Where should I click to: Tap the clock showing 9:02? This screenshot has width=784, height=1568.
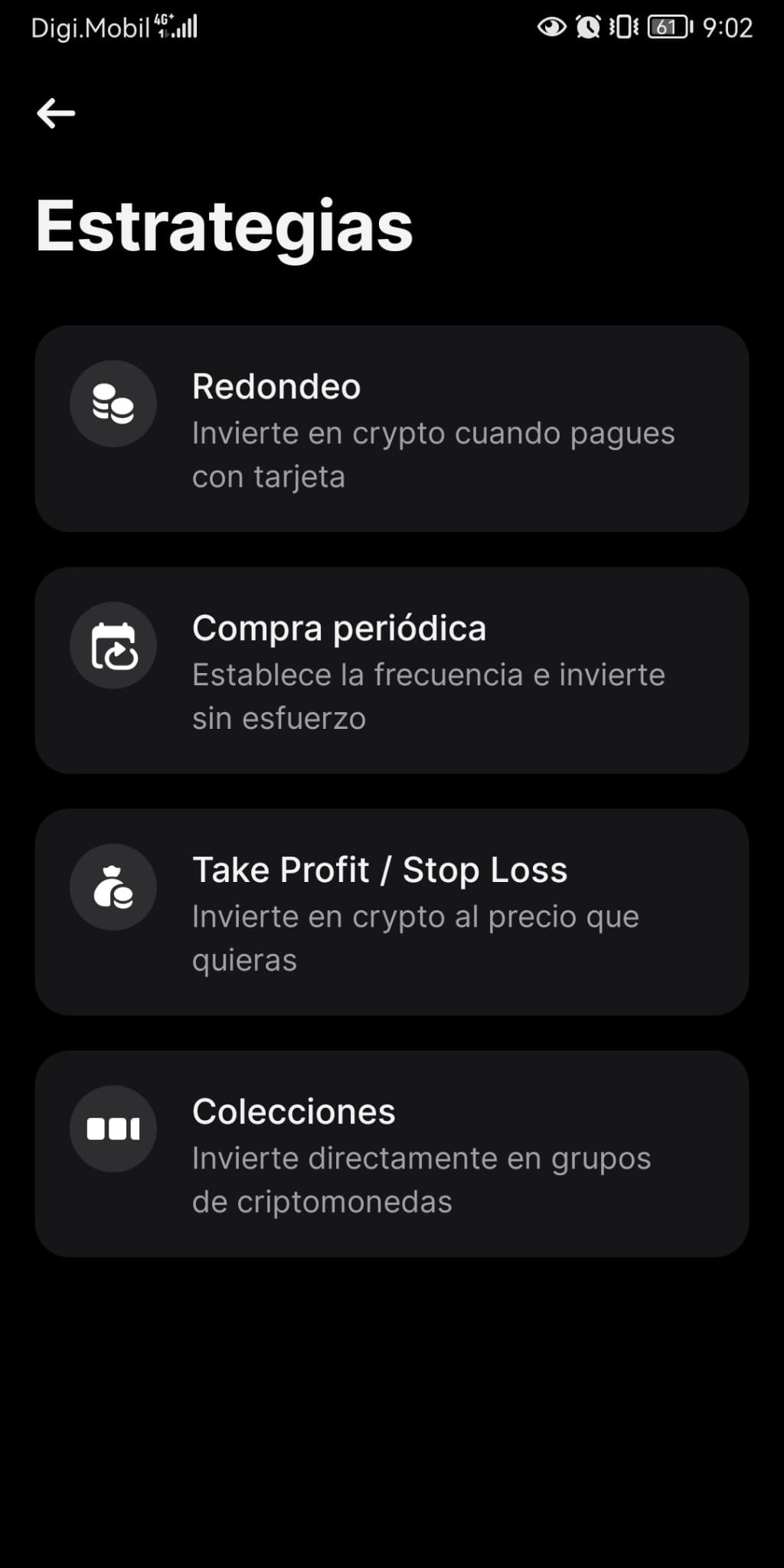727,28
